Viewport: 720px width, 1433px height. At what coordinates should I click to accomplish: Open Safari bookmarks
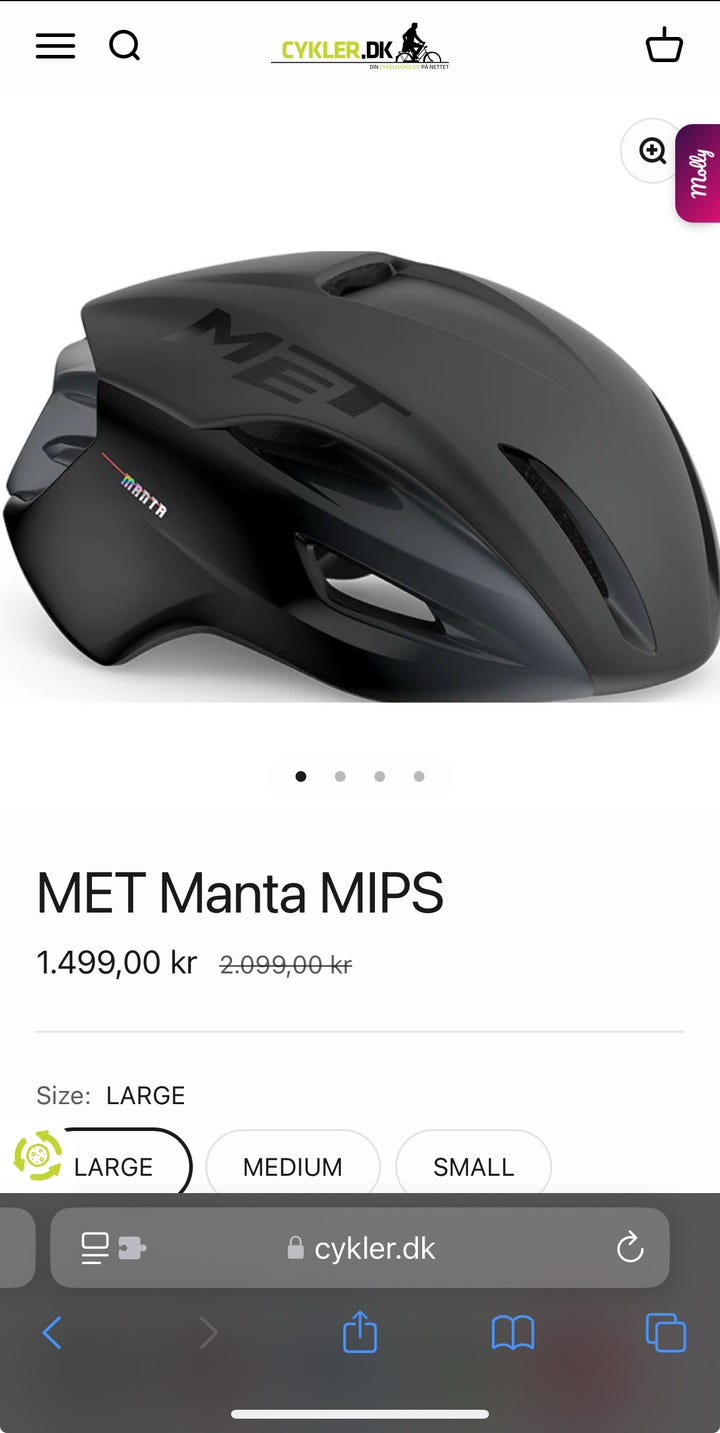(513, 1332)
